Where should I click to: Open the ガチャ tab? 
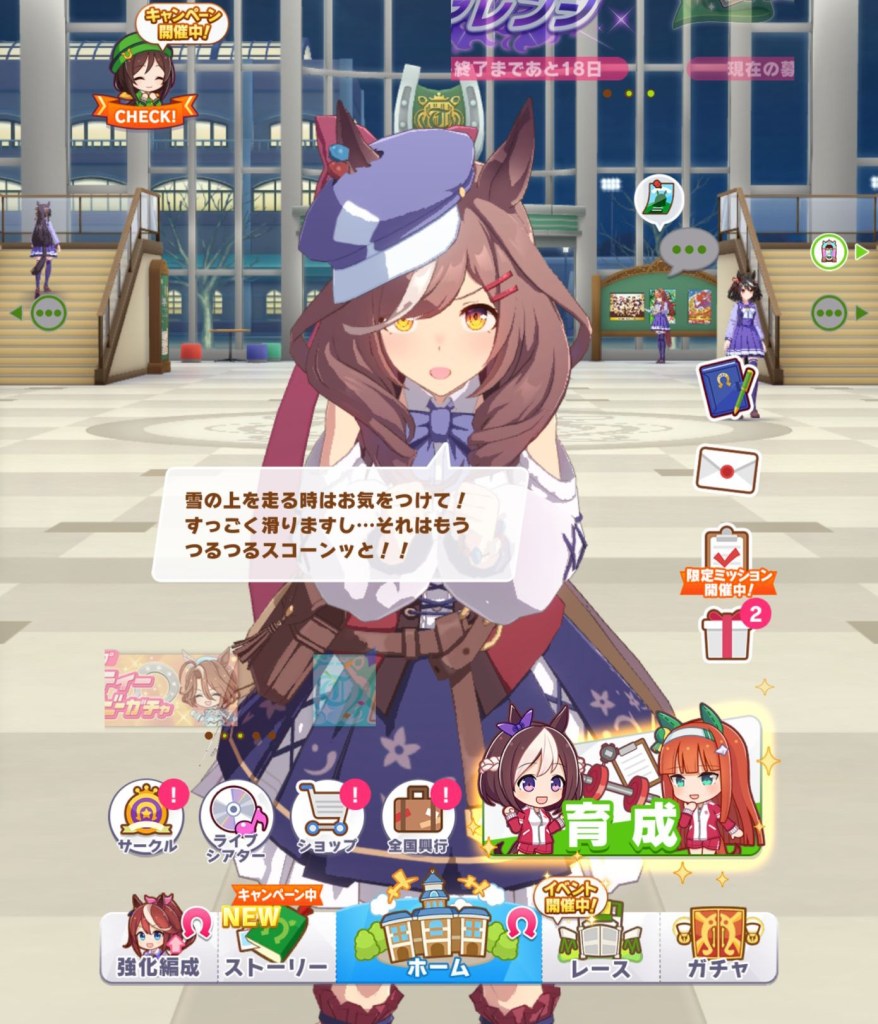(718, 945)
